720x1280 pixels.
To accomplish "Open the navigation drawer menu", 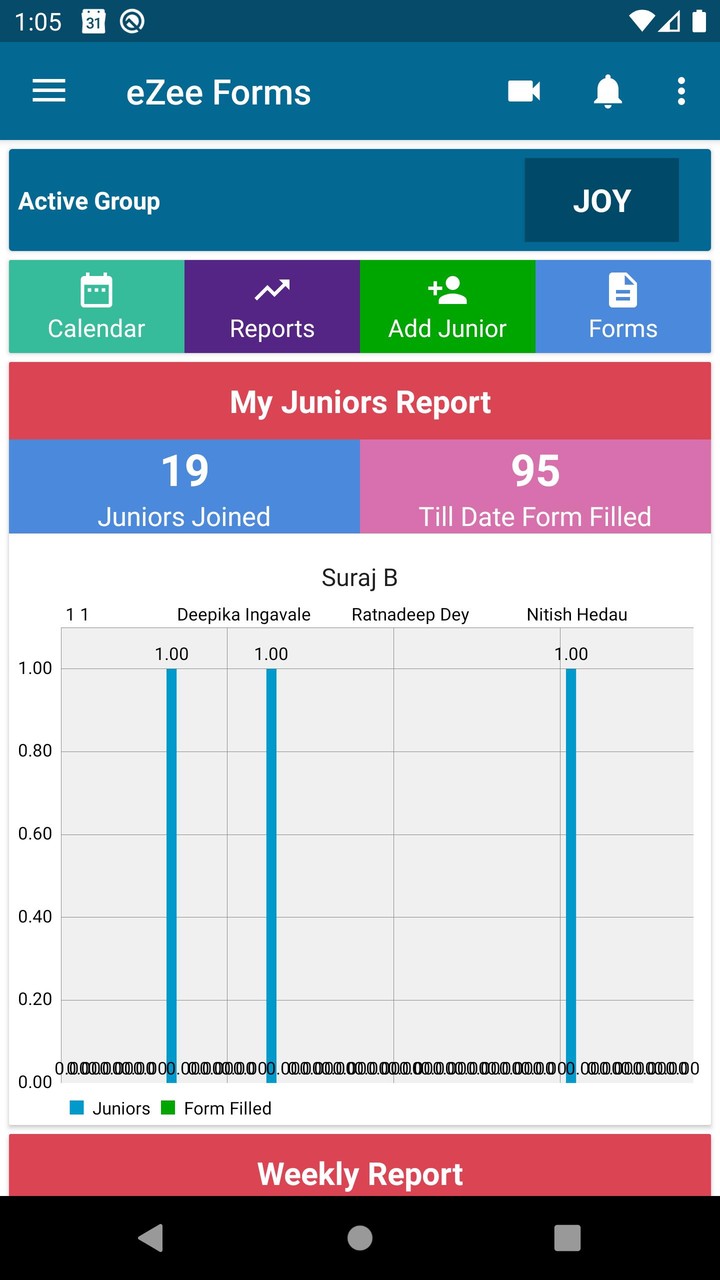I will coord(49,92).
